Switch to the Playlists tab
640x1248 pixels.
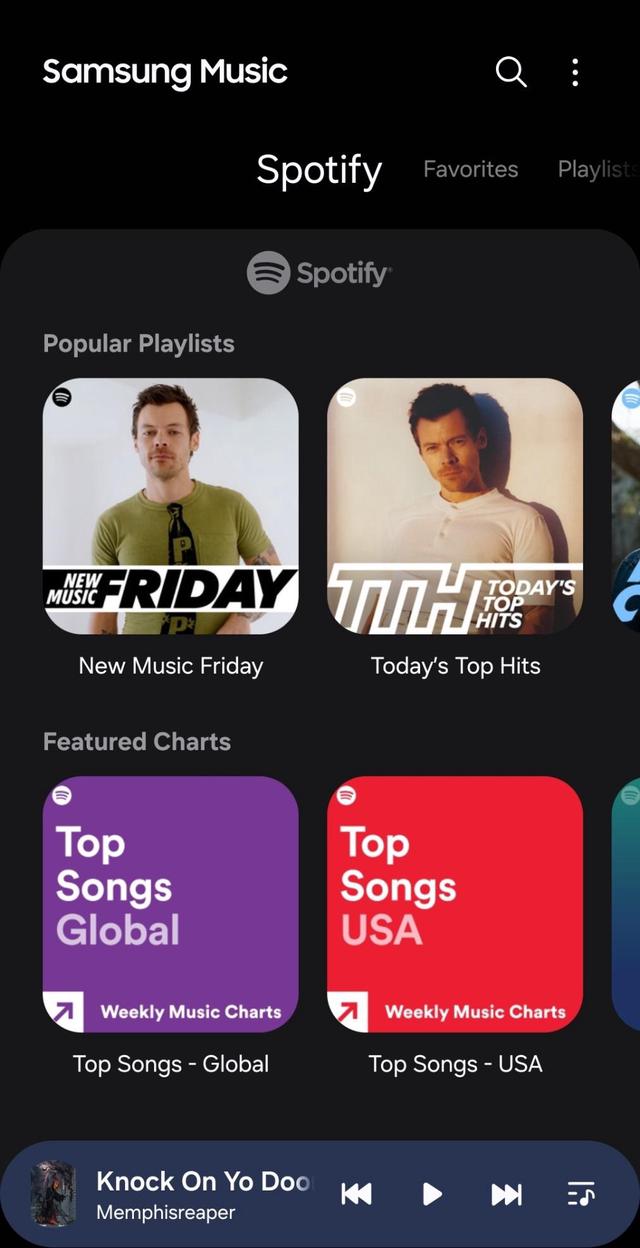tap(596, 169)
